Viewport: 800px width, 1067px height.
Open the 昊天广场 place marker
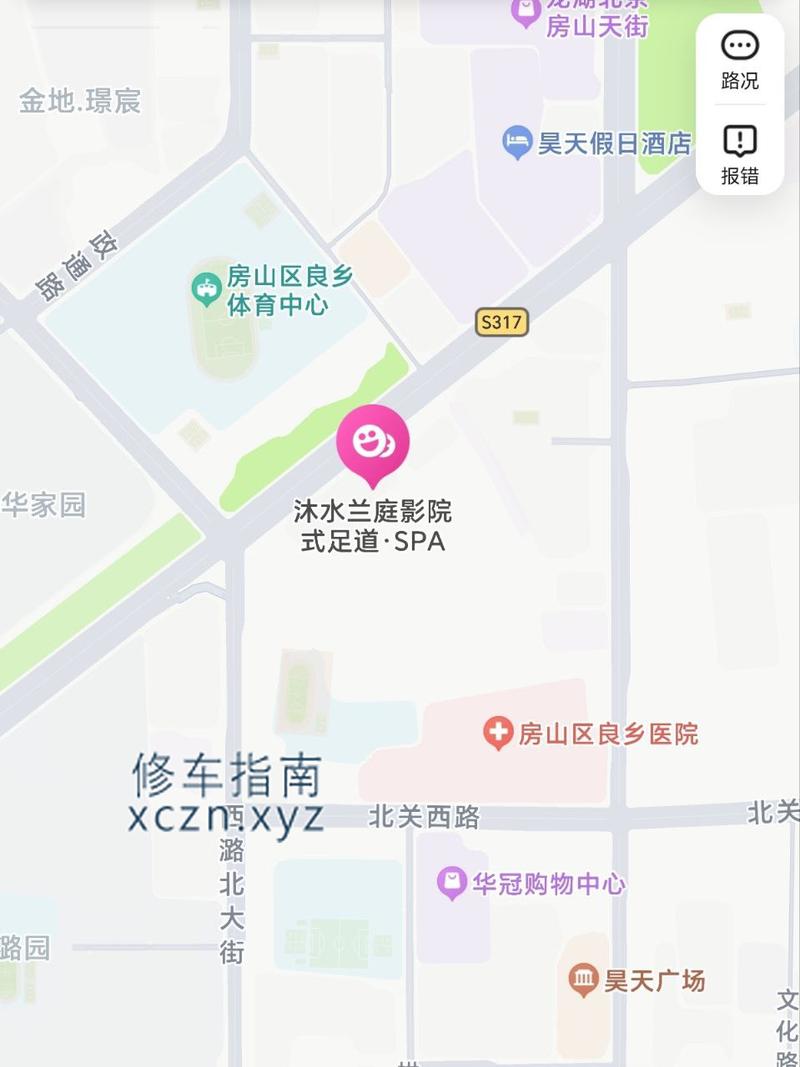coord(583,980)
